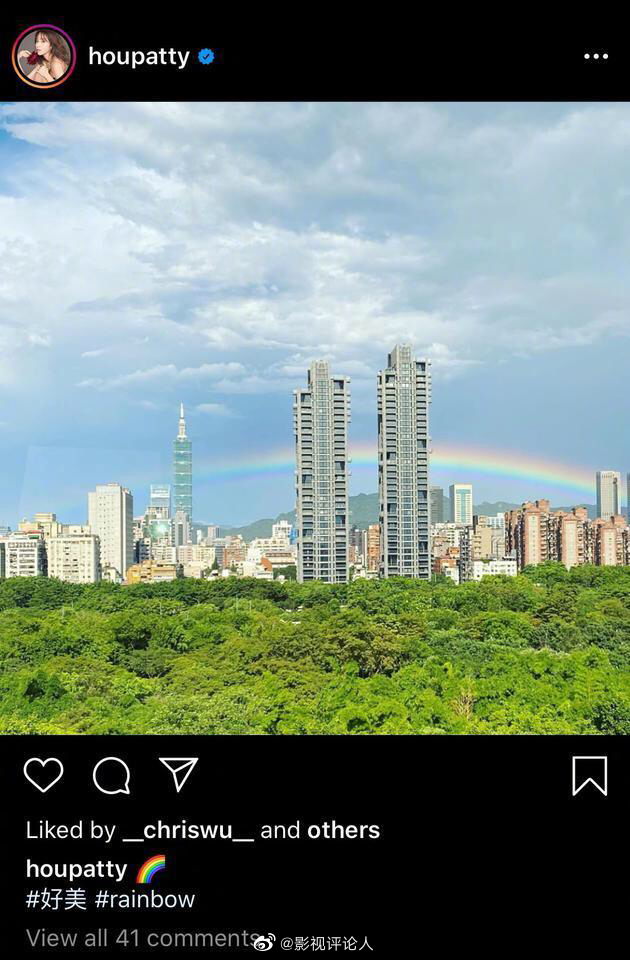Comment on this post via speech bubble

point(111,775)
